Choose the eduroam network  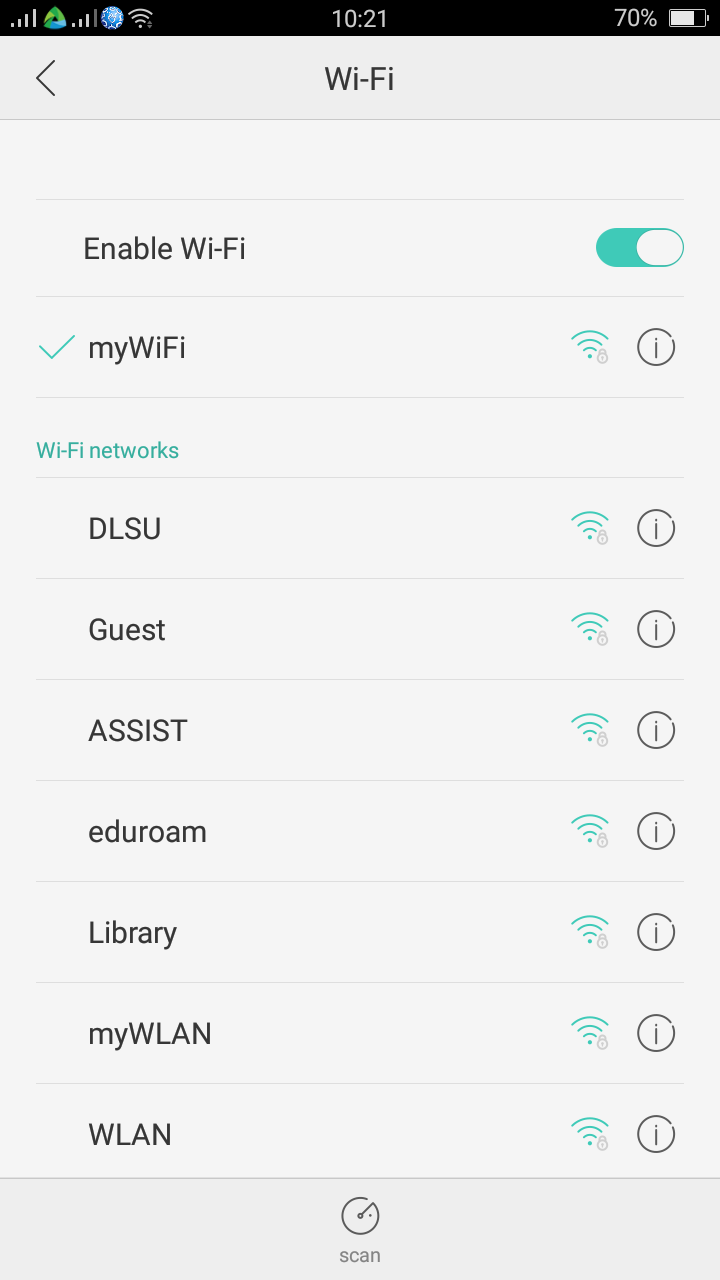pos(147,832)
